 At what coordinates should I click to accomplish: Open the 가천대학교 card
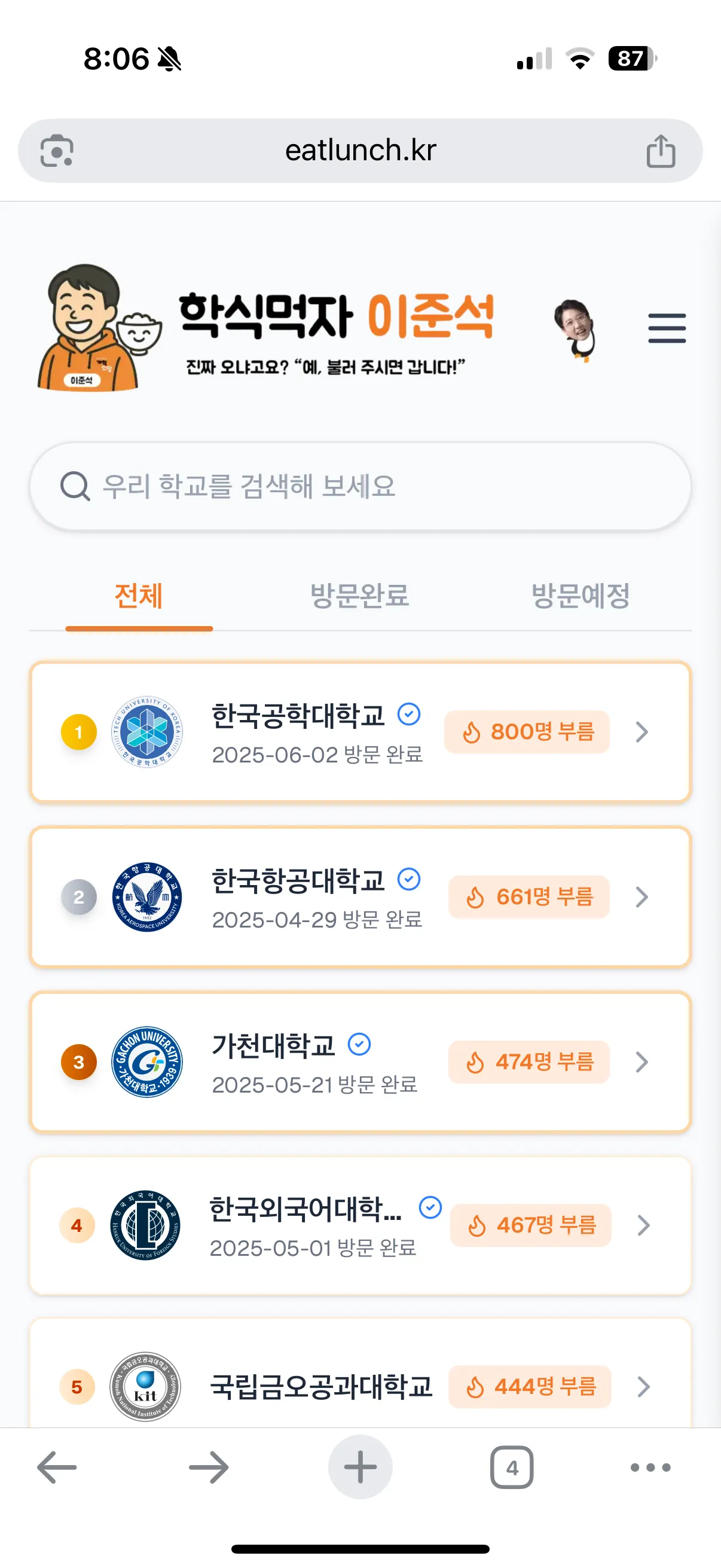coord(360,1061)
